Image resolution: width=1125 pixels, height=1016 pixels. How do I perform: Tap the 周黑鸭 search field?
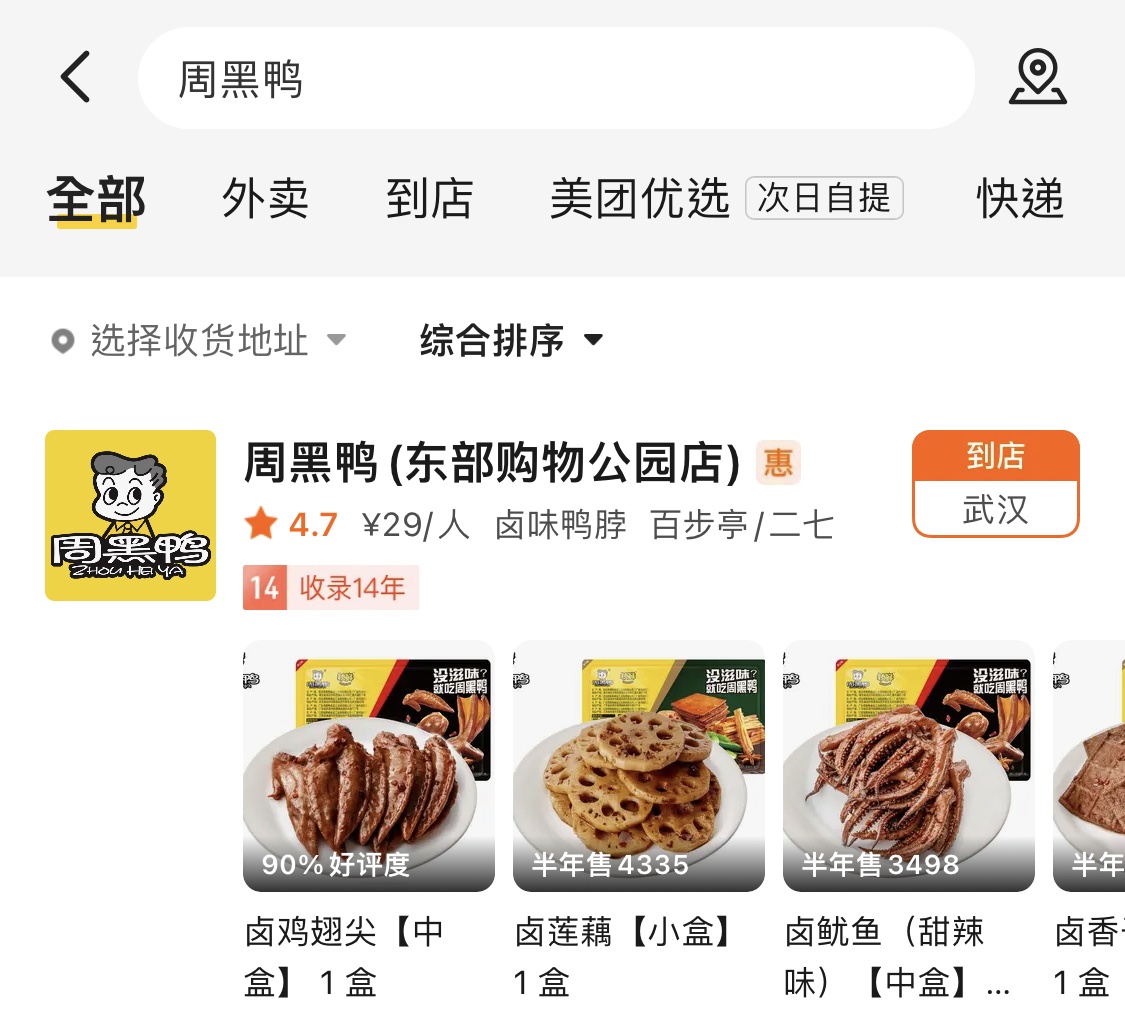[x=555, y=78]
